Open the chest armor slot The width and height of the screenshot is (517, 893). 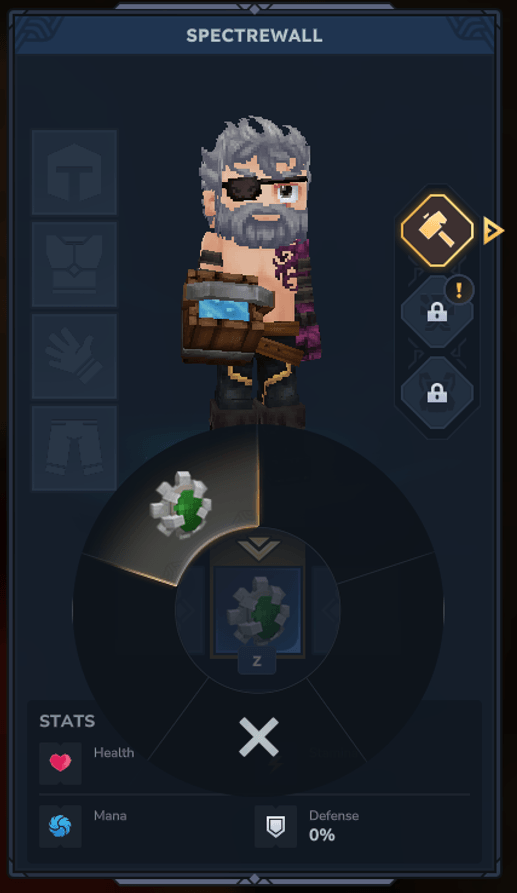click(x=75, y=265)
